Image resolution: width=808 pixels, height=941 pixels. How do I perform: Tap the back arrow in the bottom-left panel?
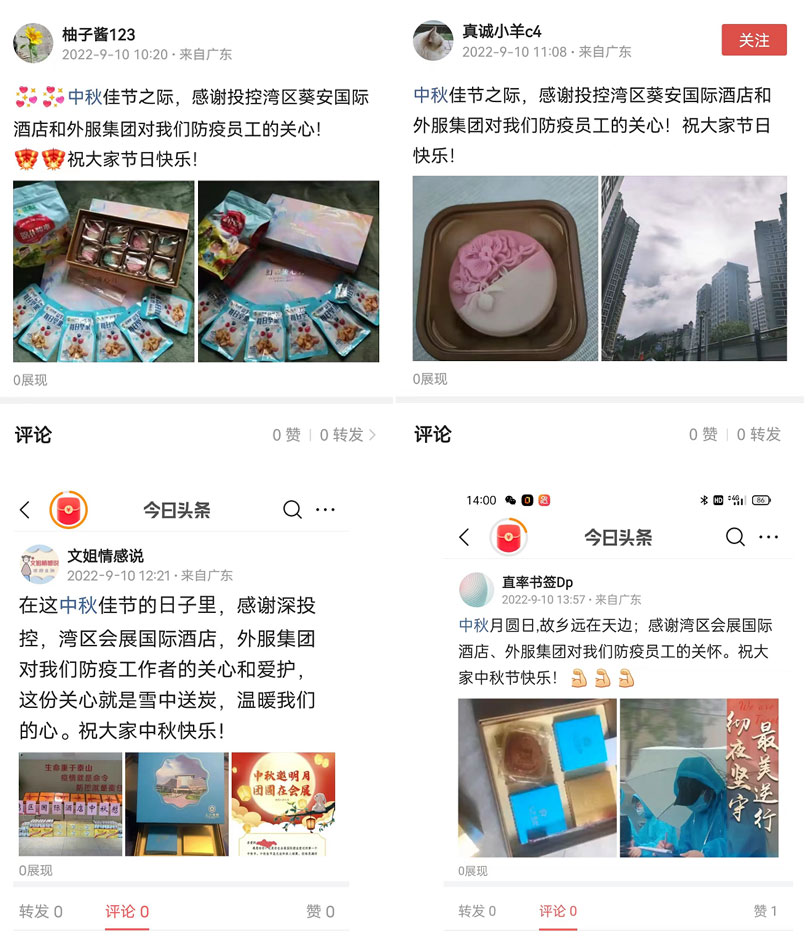(x=24, y=510)
